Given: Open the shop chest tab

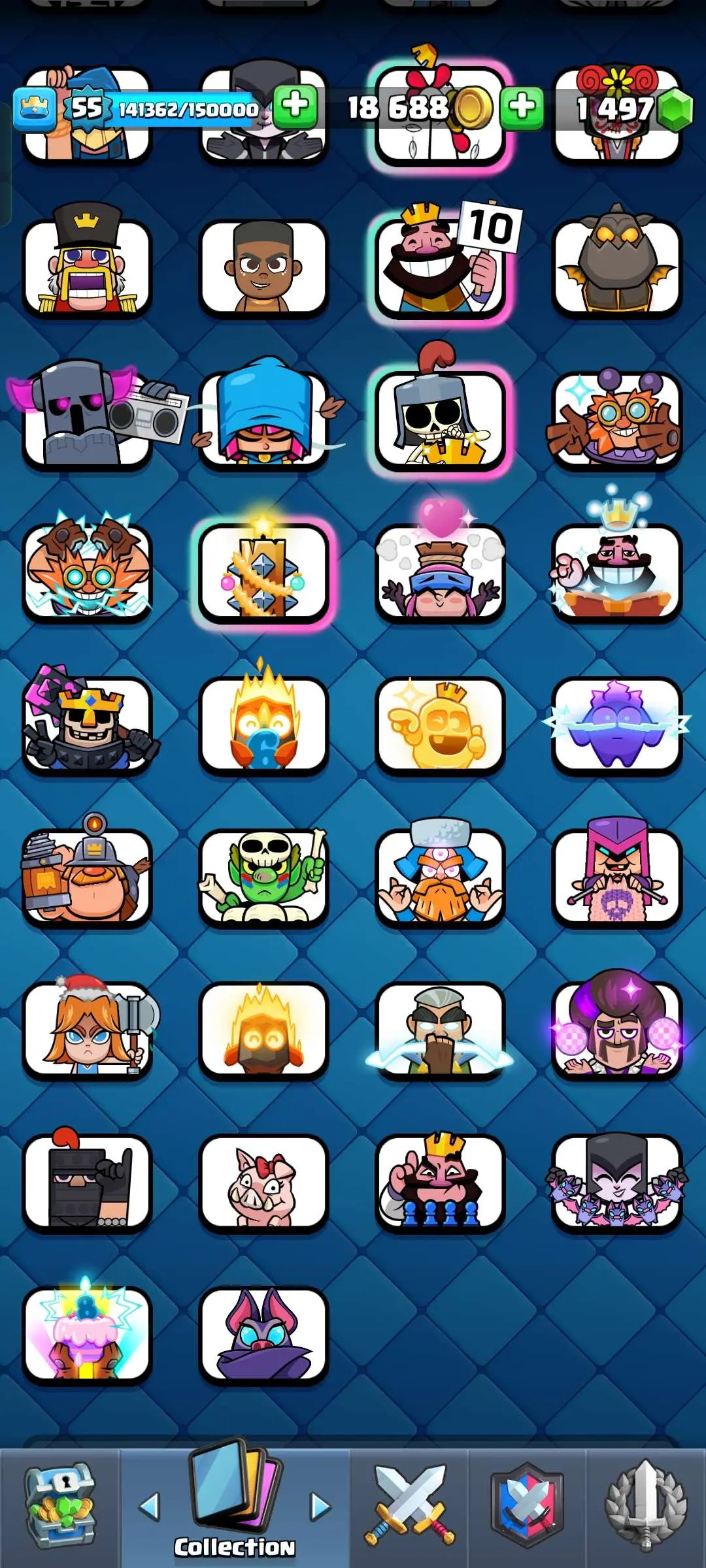Looking at the screenshot, I should [60, 1506].
